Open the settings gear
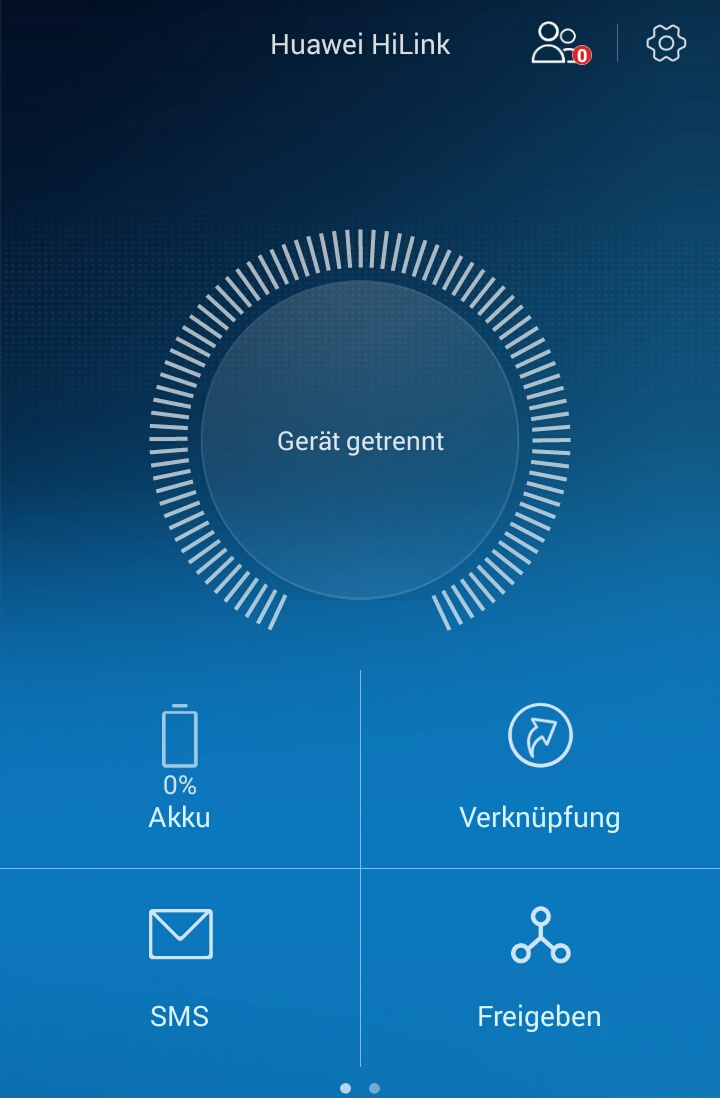Screen dimensions: 720x1098 tap(666, 44)
